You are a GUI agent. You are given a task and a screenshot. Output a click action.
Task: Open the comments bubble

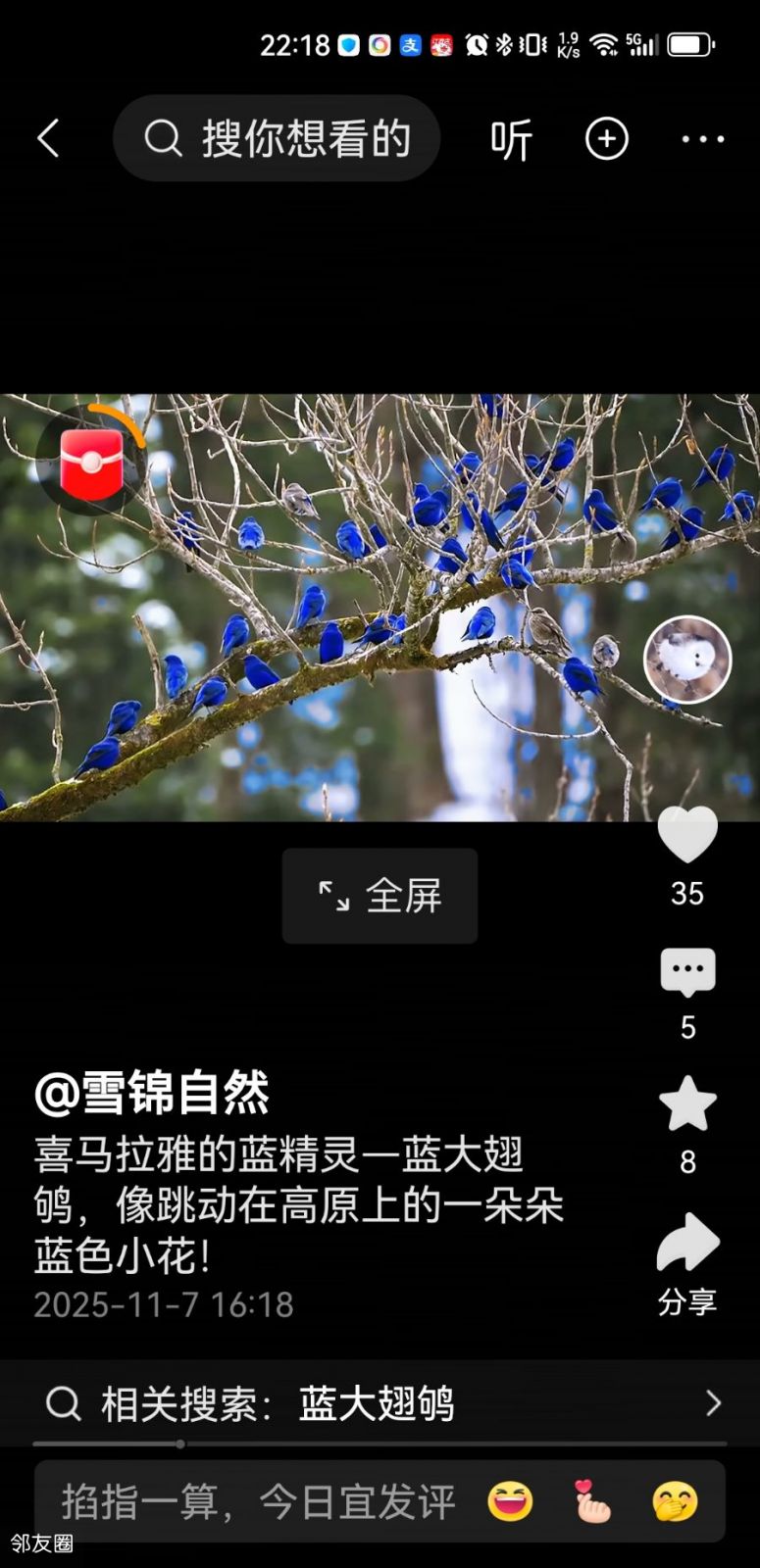point(687,972)
